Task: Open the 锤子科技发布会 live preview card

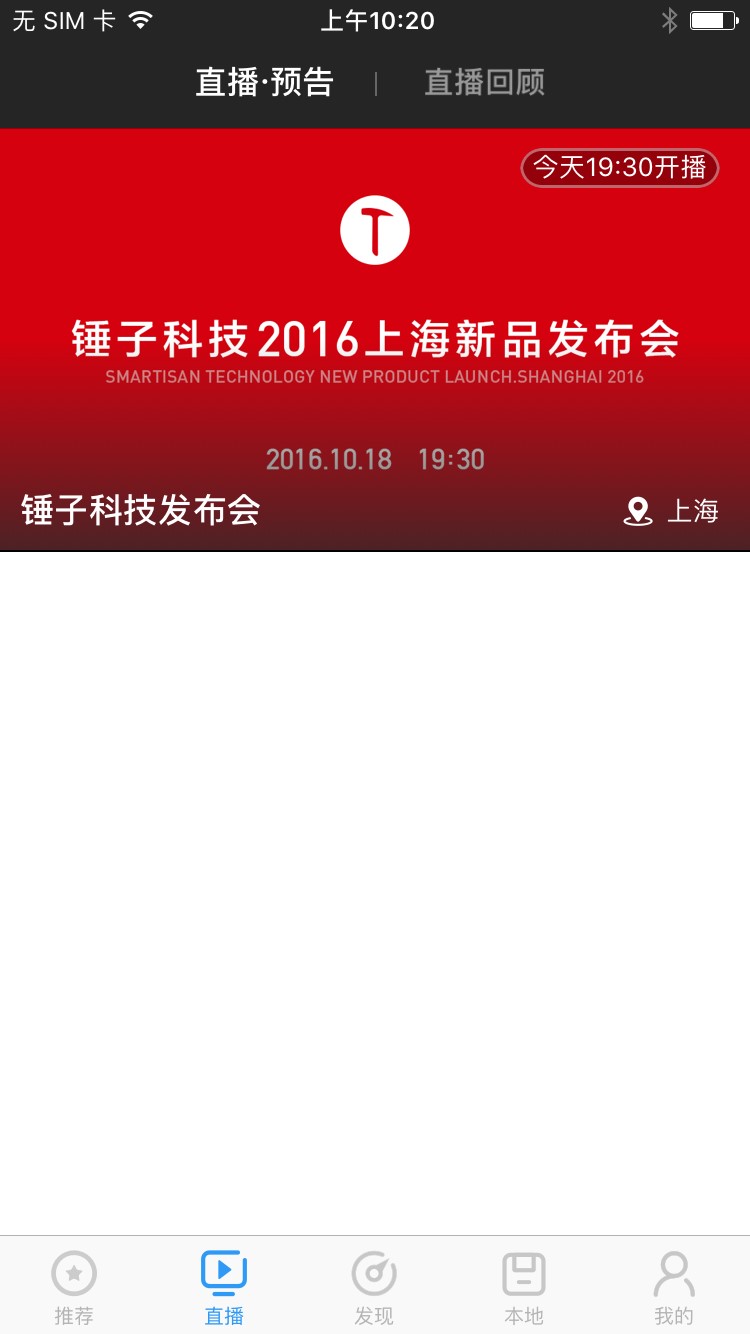Action: [375, 340]
